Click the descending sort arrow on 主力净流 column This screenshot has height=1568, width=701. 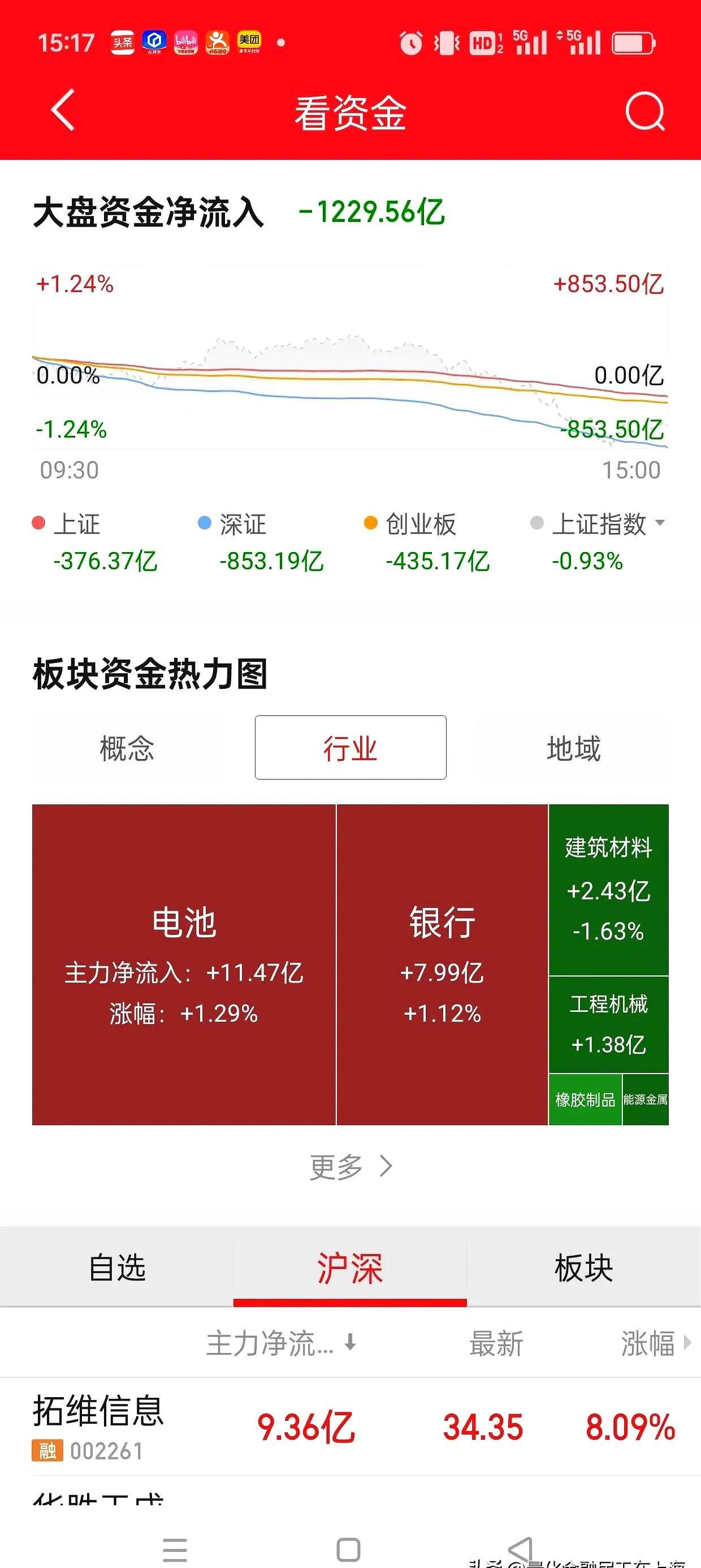point(349,1342)
